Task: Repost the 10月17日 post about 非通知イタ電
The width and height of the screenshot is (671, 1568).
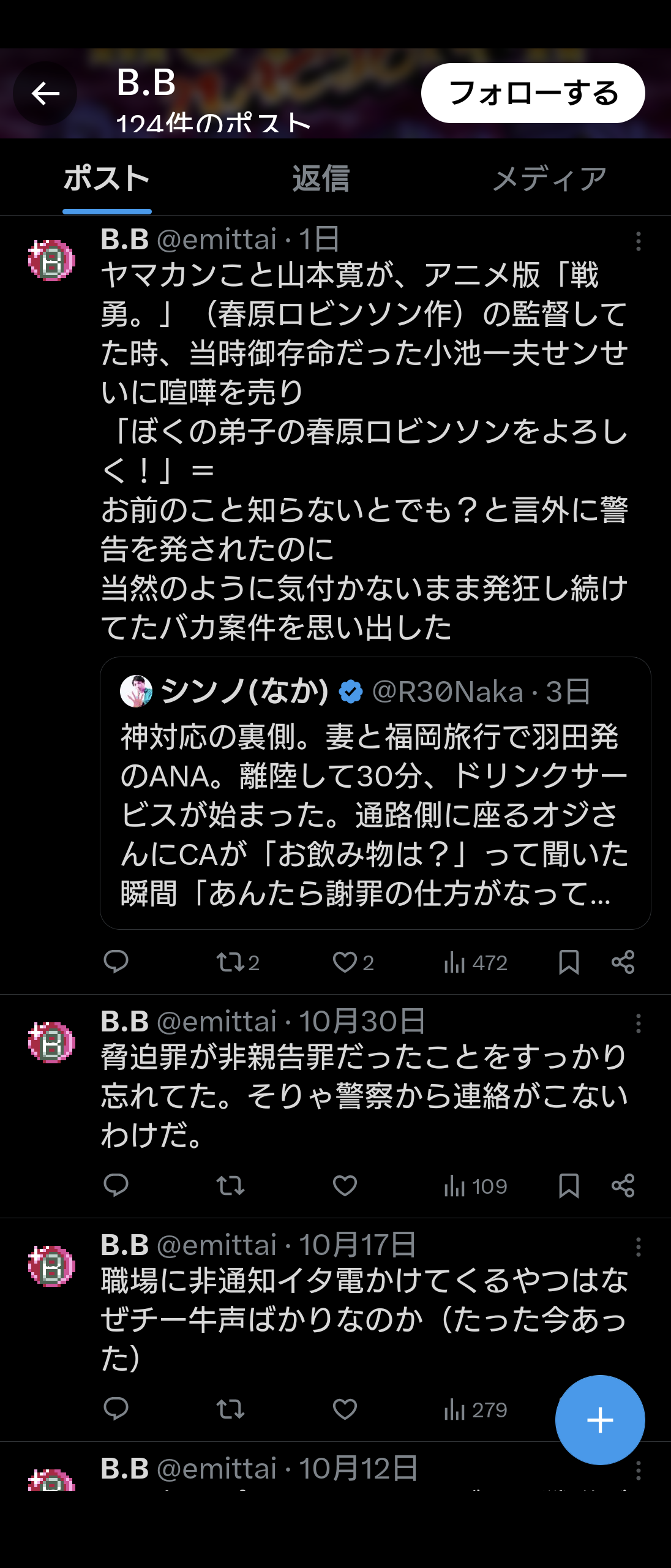Action: (231, 1409)
